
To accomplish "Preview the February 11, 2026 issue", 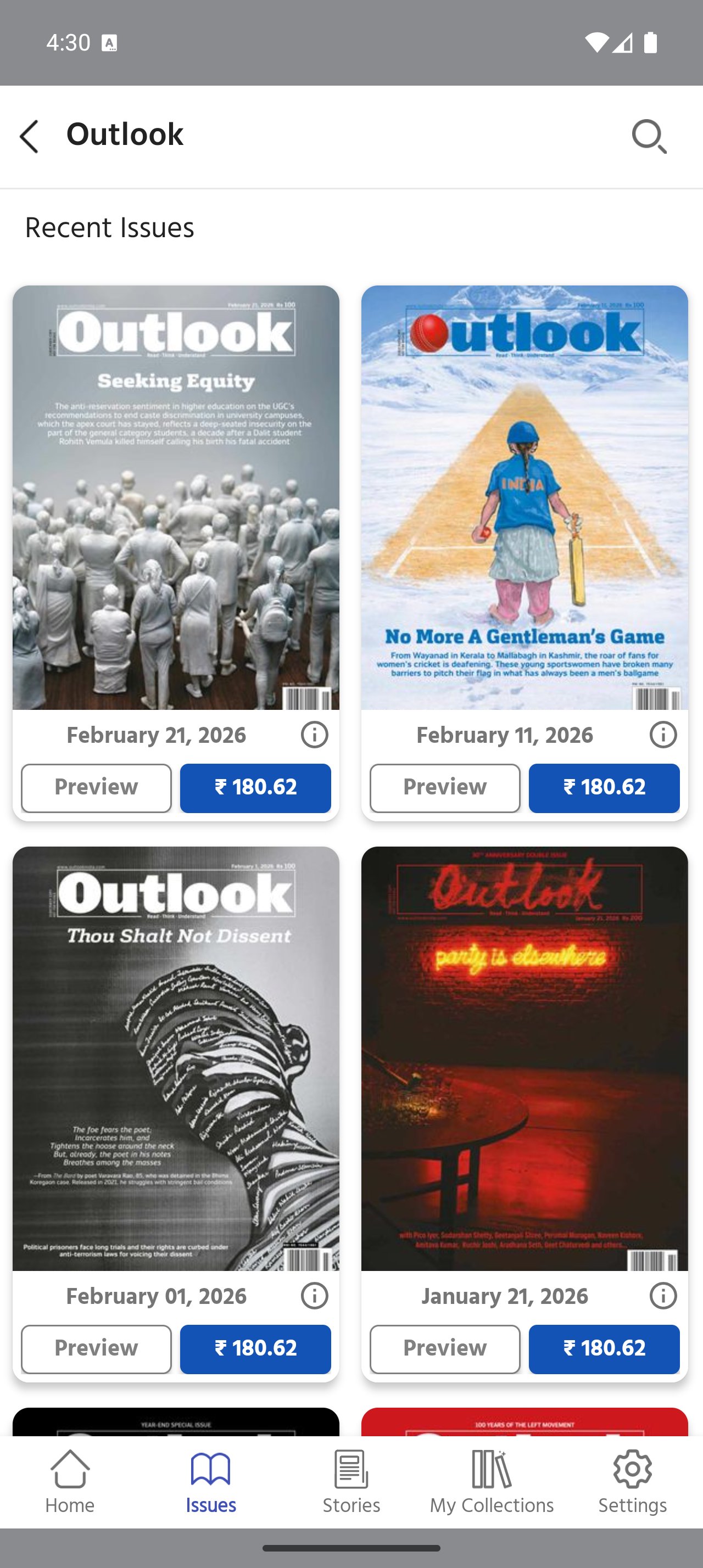I will pos(445,788).
